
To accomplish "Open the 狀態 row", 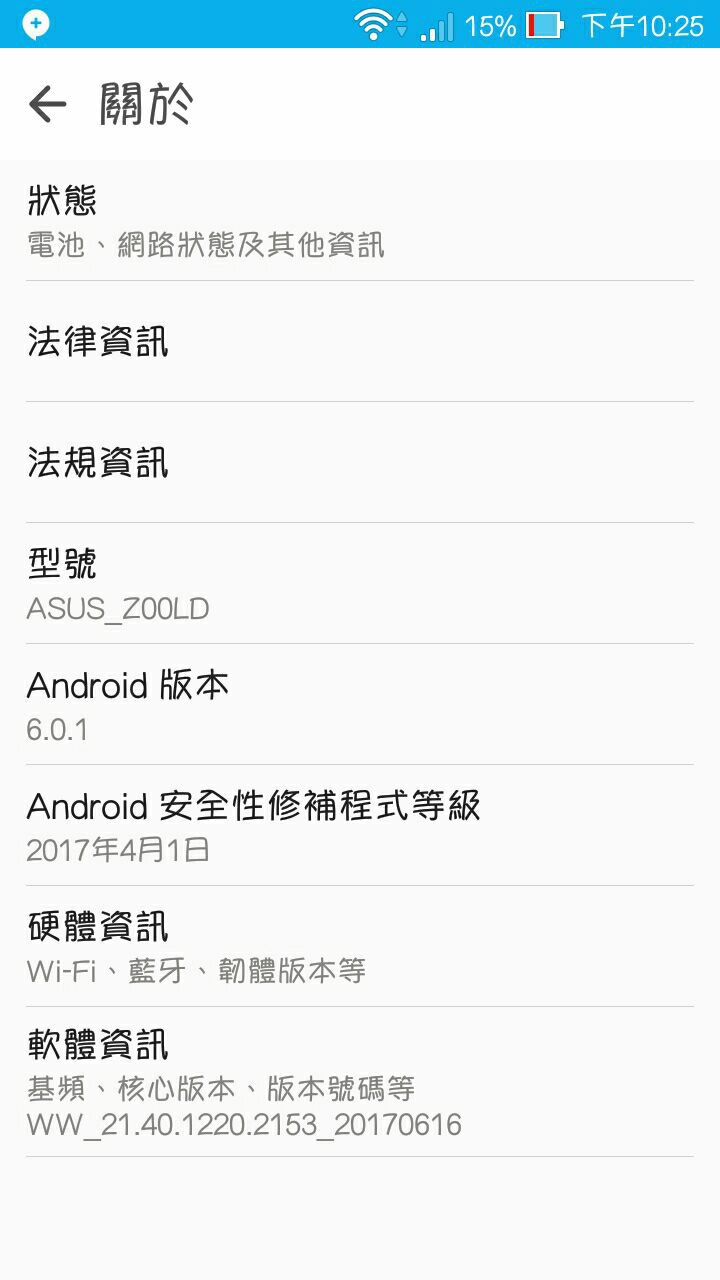I will pyautogui.click(x=360, y=221).
